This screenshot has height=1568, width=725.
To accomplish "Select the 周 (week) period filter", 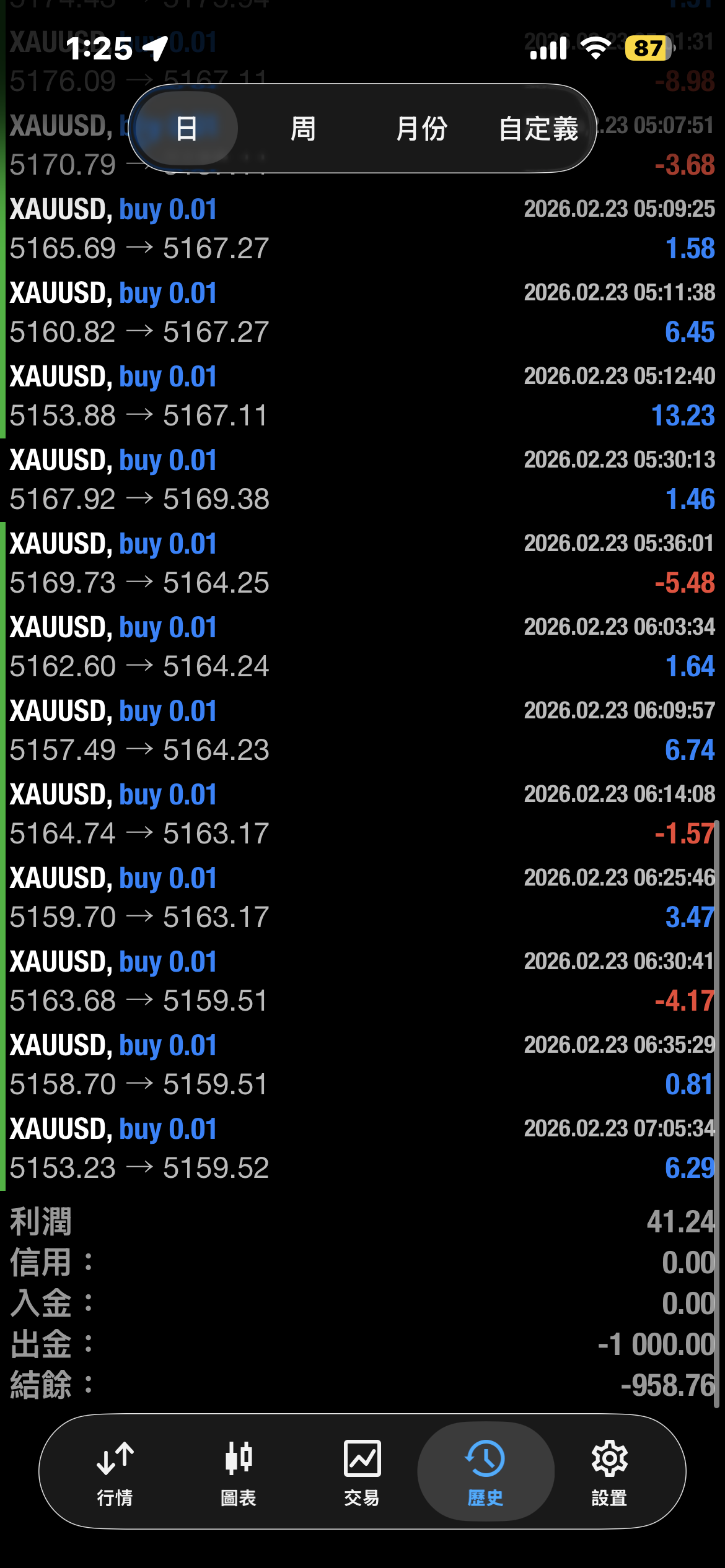I will (x=303, y=129).
